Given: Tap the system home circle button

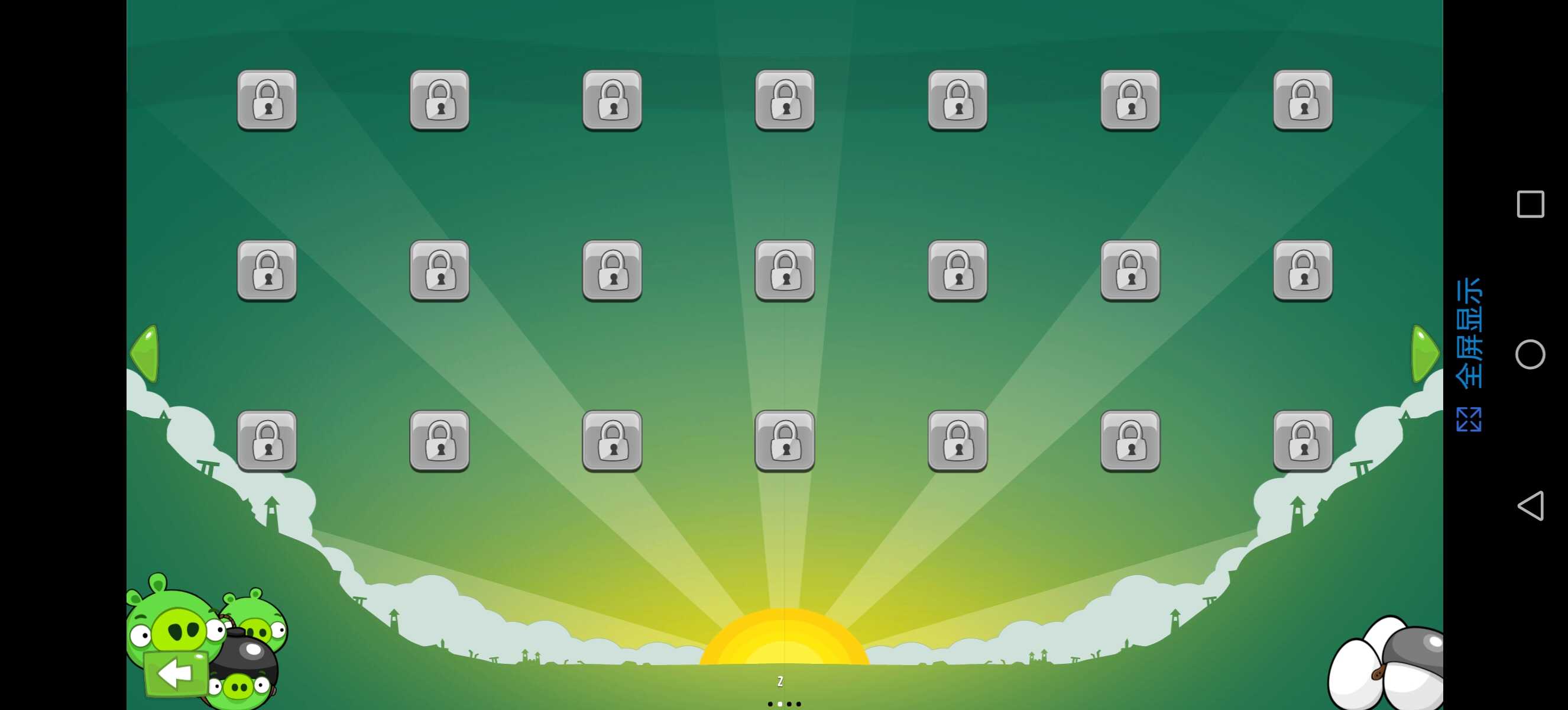Looking at the screenshot, I should pos(1530,354).
